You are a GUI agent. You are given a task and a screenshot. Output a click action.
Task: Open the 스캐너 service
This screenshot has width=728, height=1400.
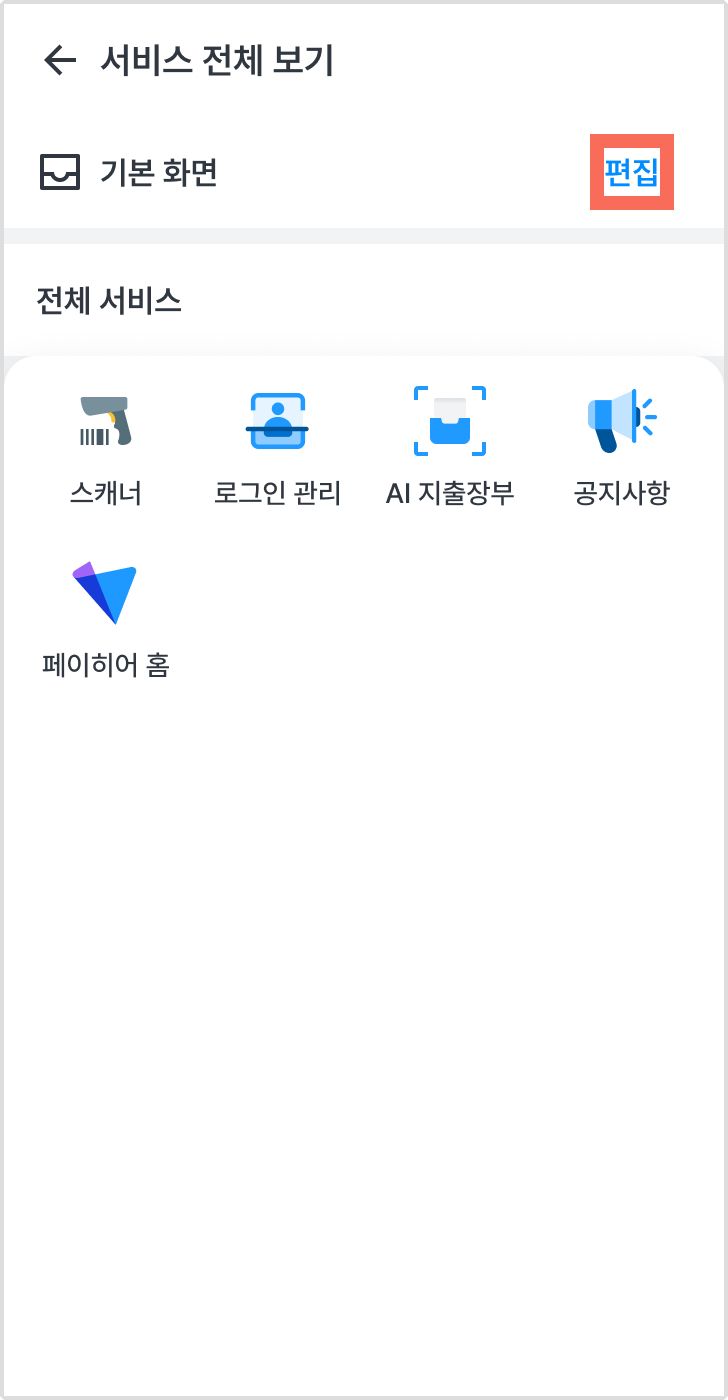pos(106,445)
